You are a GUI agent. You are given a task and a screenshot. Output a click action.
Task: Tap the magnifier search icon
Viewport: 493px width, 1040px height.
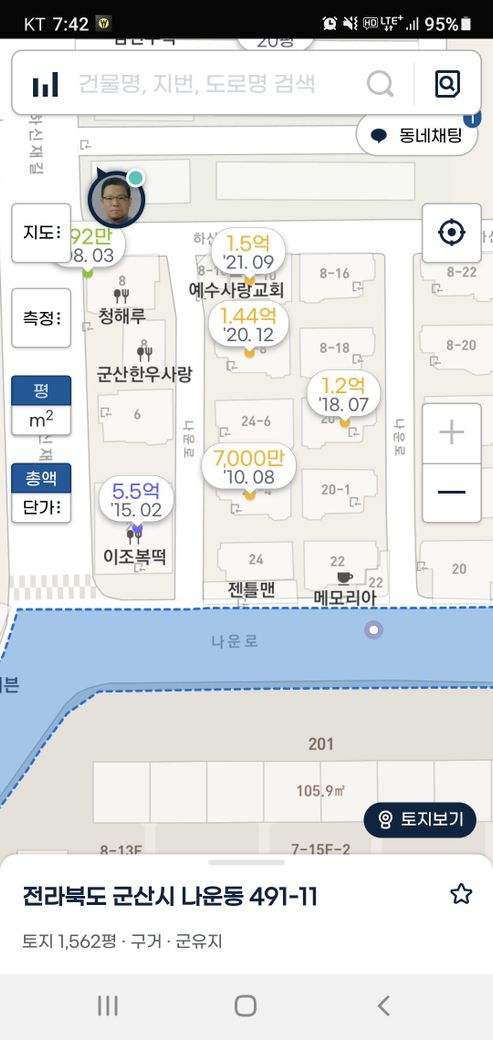pyautogui.click(x=380, y=84)
